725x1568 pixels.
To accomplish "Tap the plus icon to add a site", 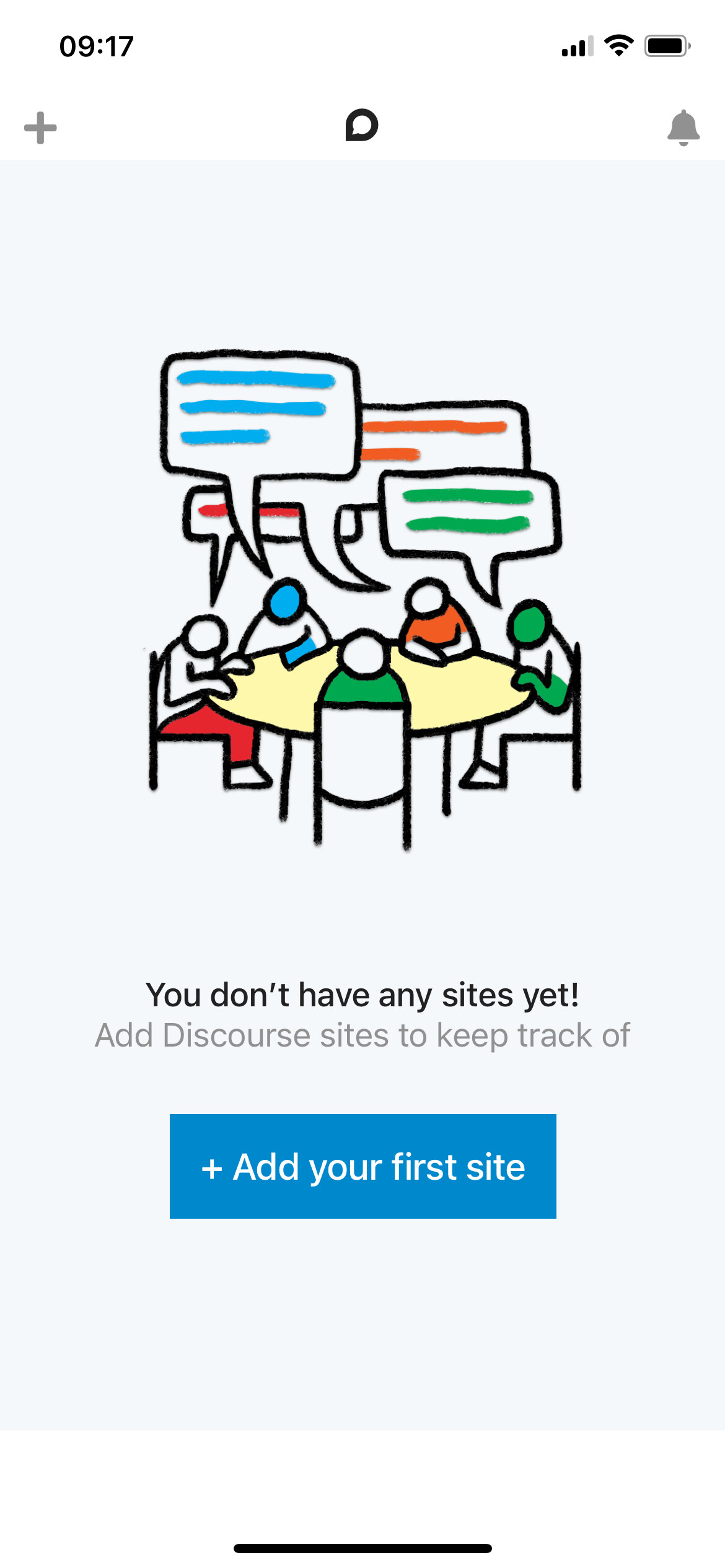I will (40, 128).
